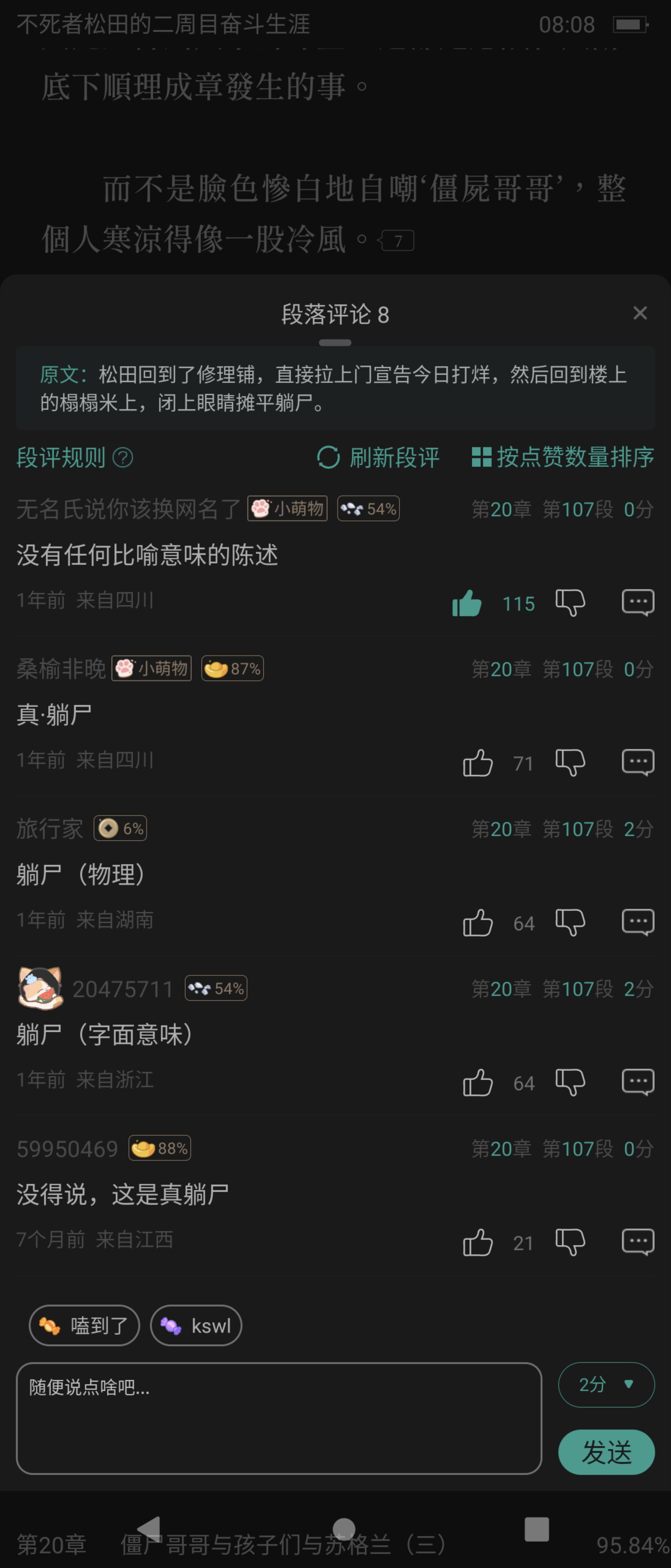Focus the 随便说点啥吧 comment box
This screenshot has width=671, height=1568.
279,1418
